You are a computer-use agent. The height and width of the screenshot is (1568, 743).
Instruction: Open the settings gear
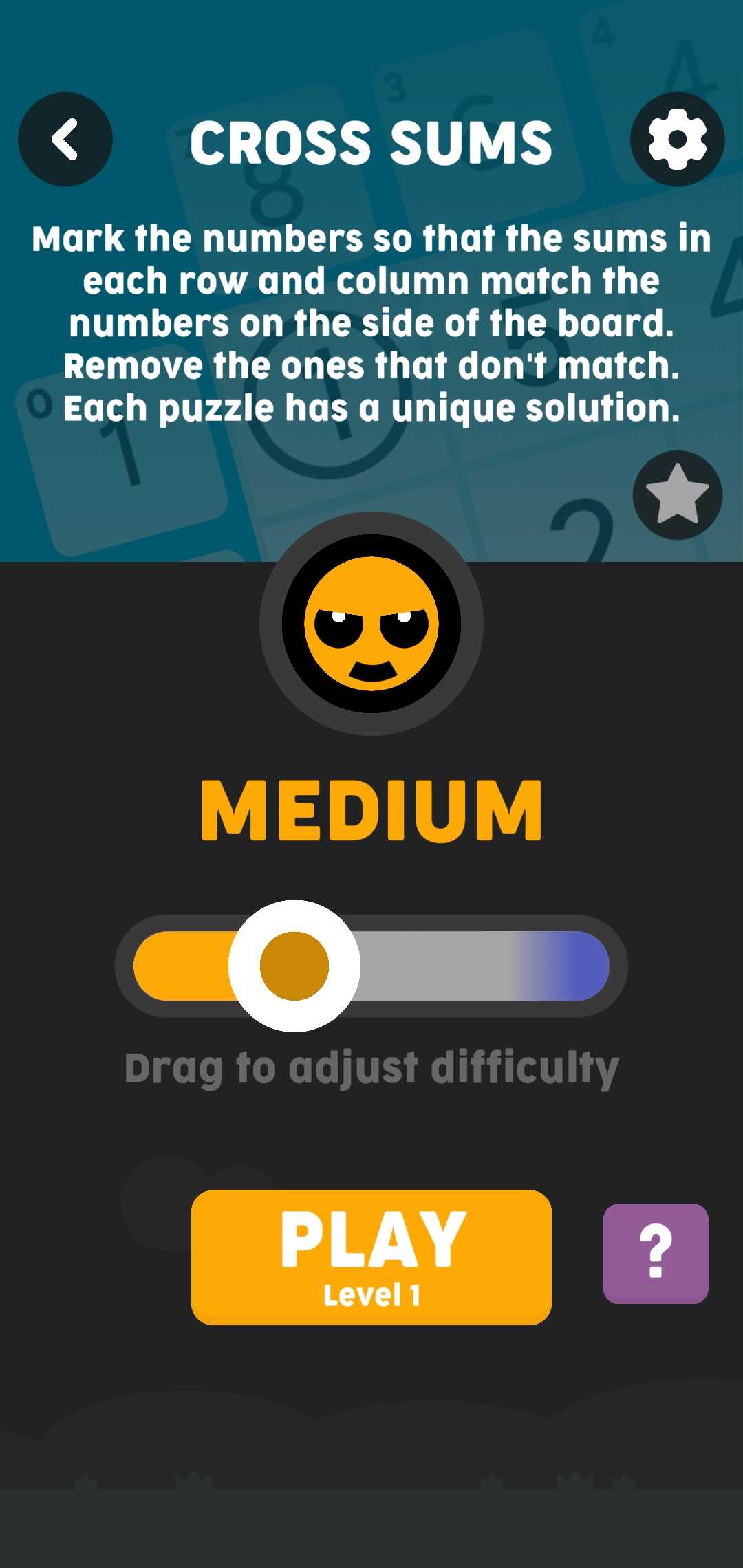(677, 140)
